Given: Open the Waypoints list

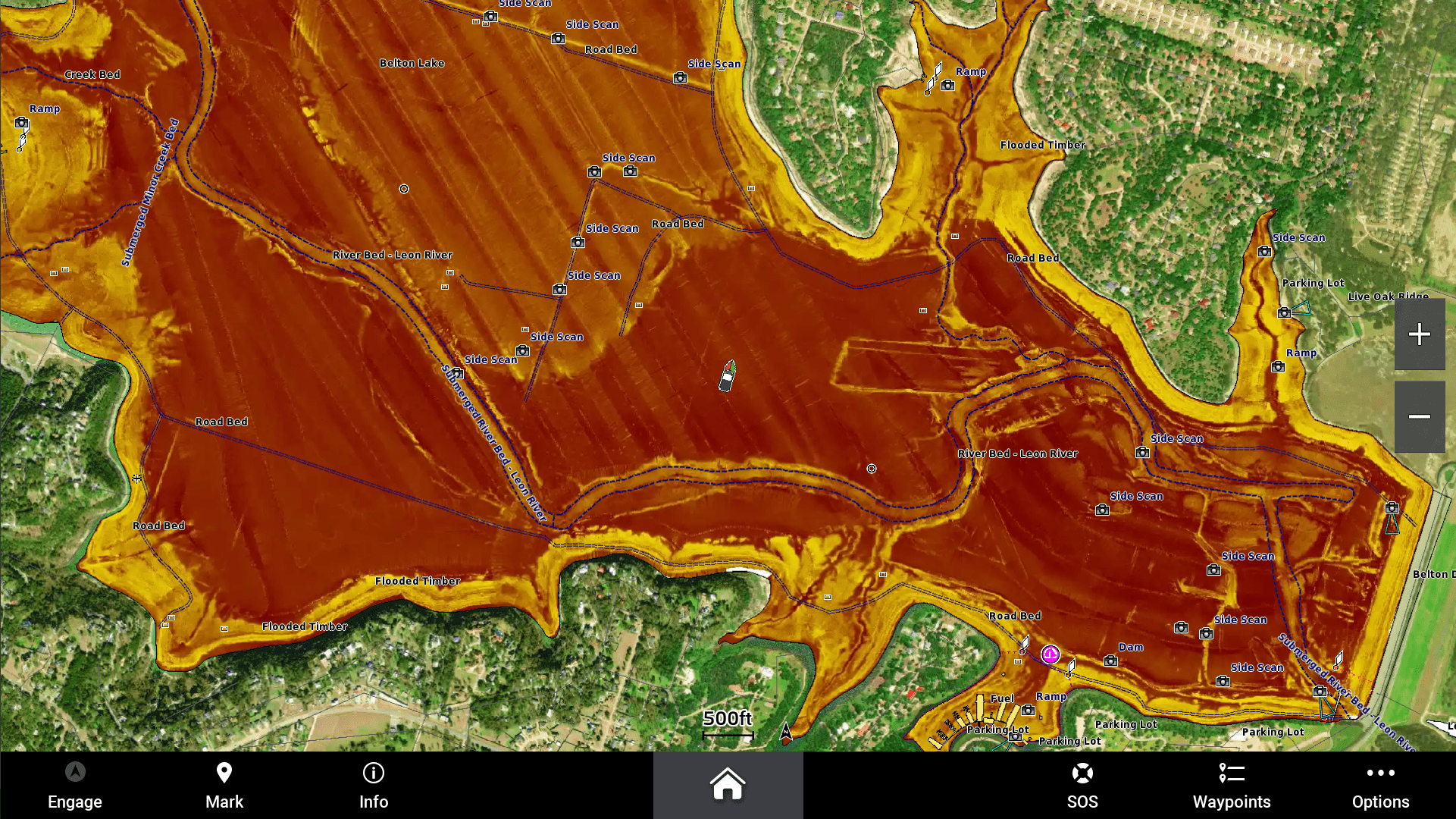Looking at the screenshot, I should click(x=1232, y=786).
